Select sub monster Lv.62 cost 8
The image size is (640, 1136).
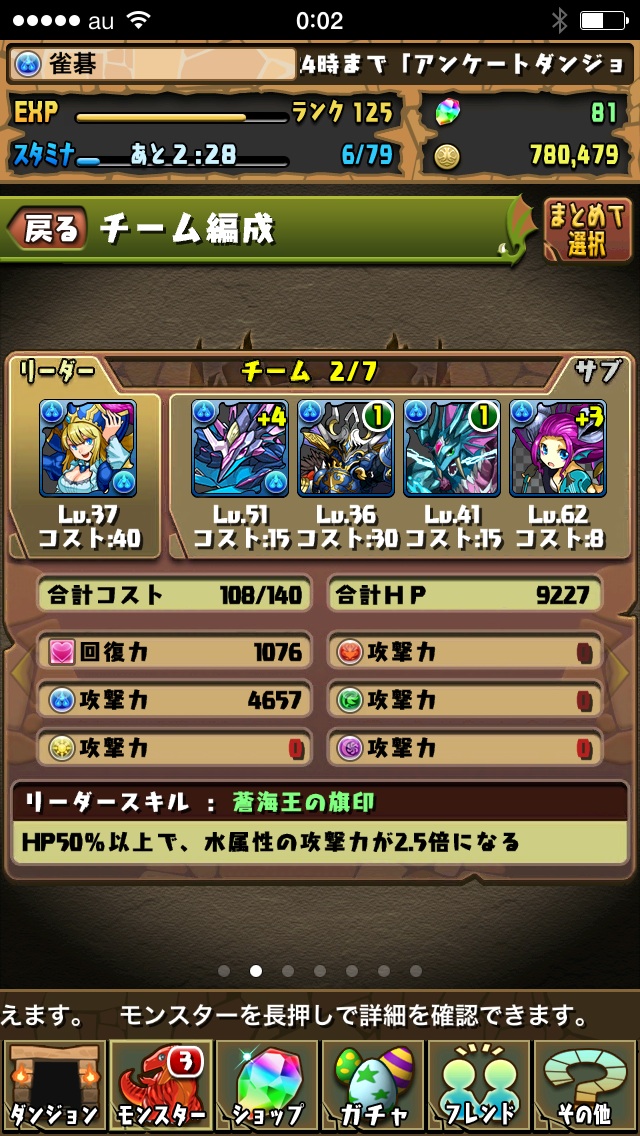[557, 448]
